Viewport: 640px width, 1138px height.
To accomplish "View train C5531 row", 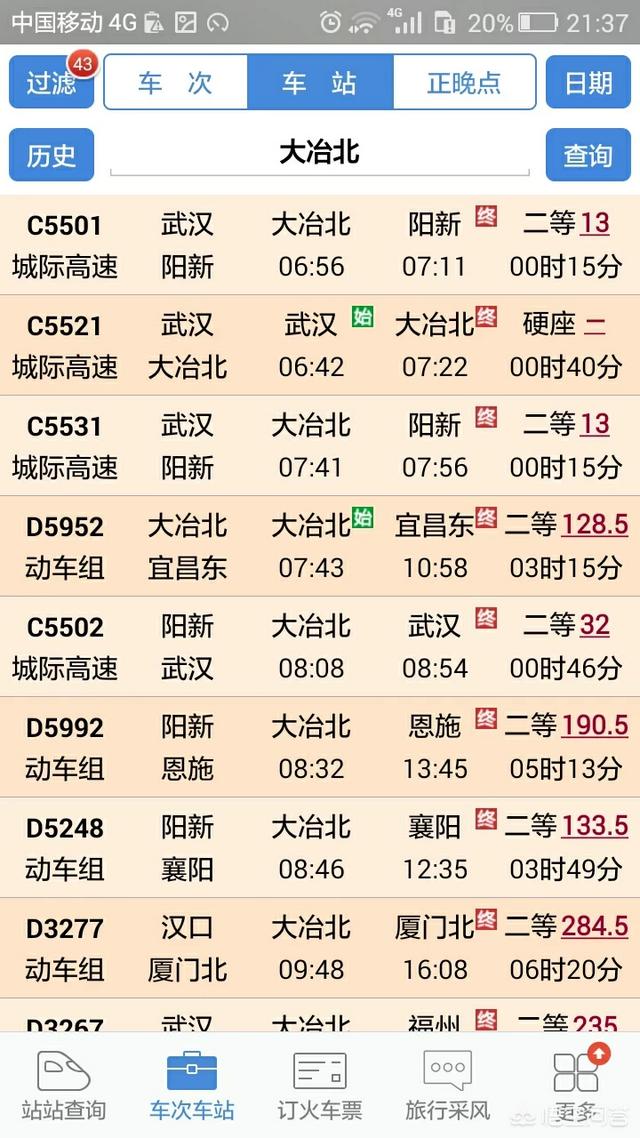I will coord(320,446).
